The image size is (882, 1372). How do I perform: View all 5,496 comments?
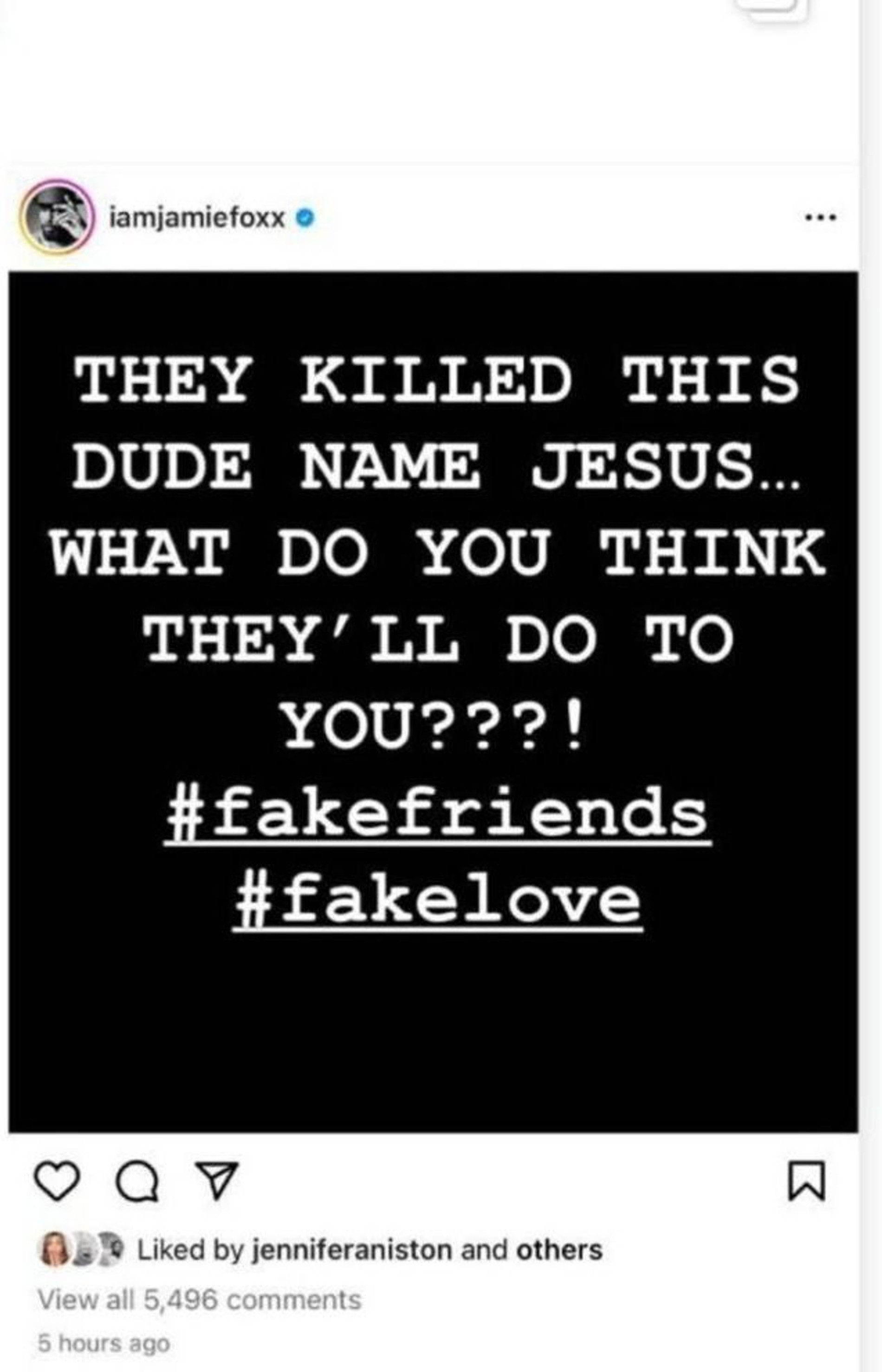coord(199,1300)
